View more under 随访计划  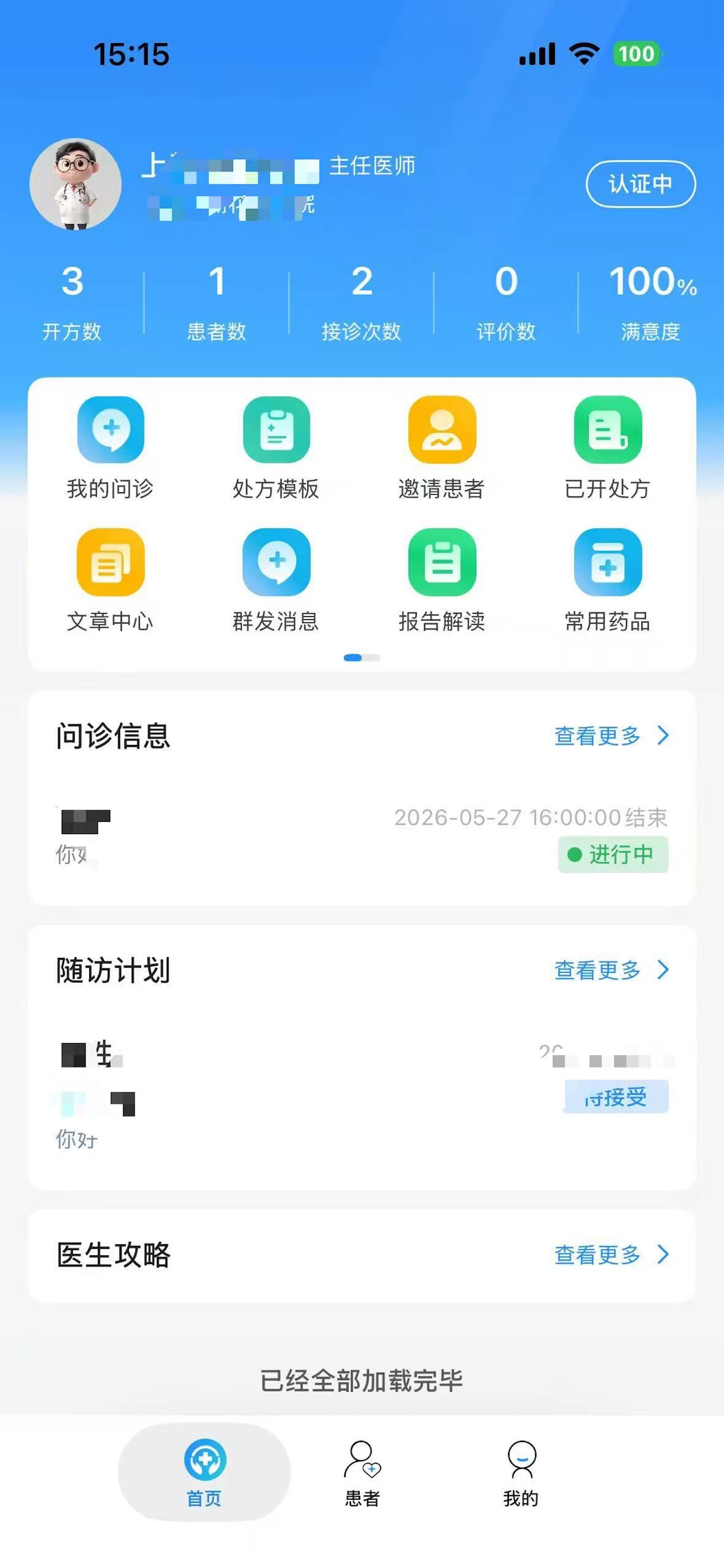[x=611, y=970]
